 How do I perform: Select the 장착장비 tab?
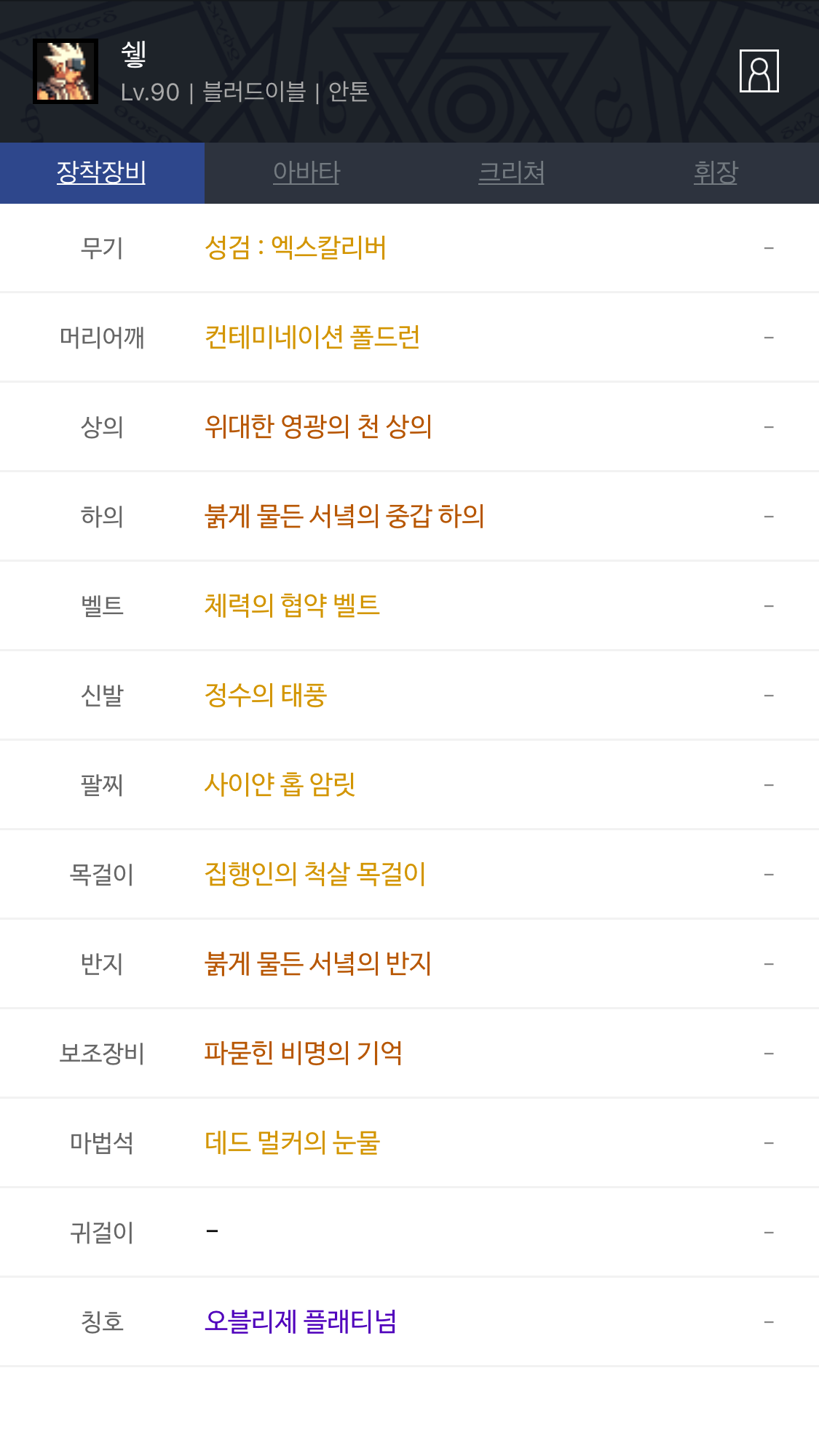pos(101,172)
